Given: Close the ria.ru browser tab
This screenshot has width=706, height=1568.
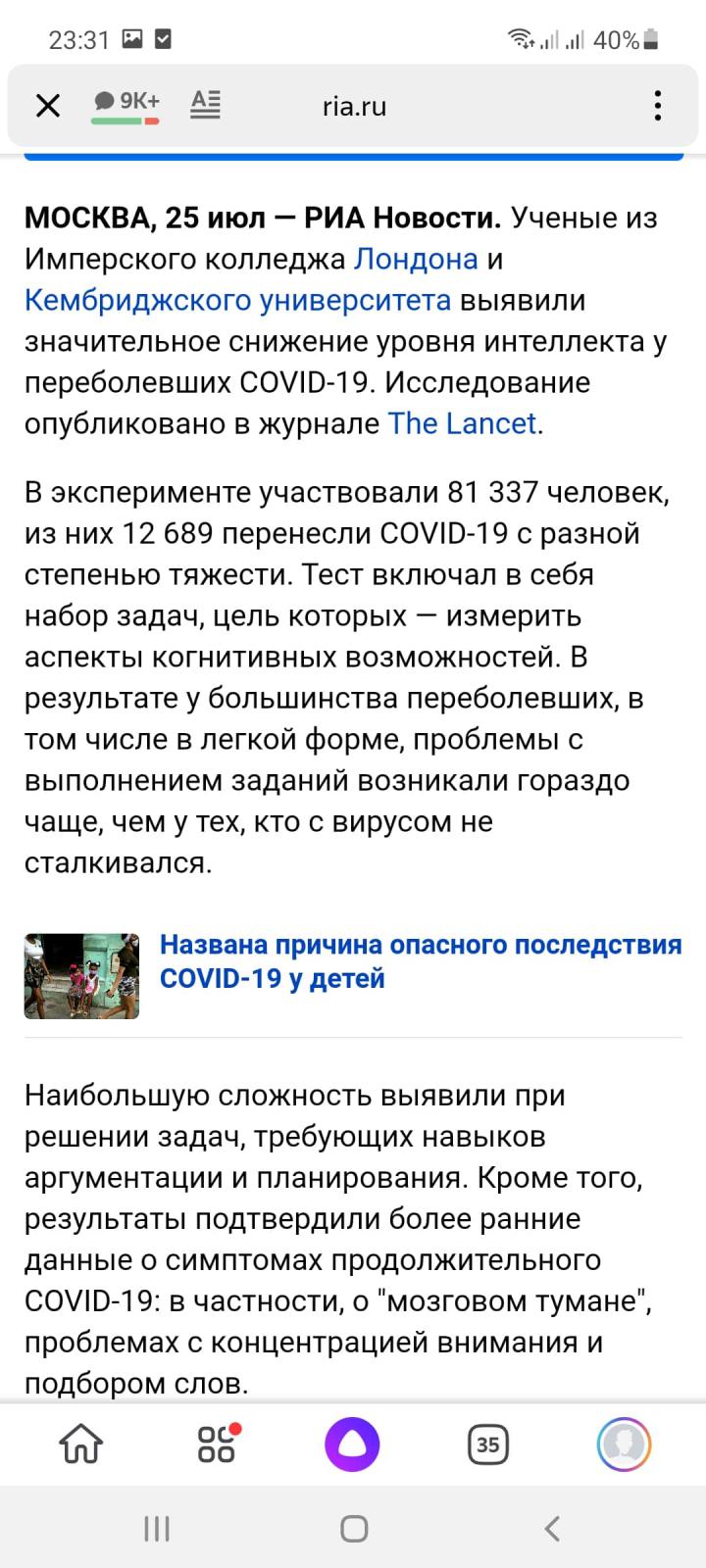Looking at the screenshot, I should pos(48,105).
